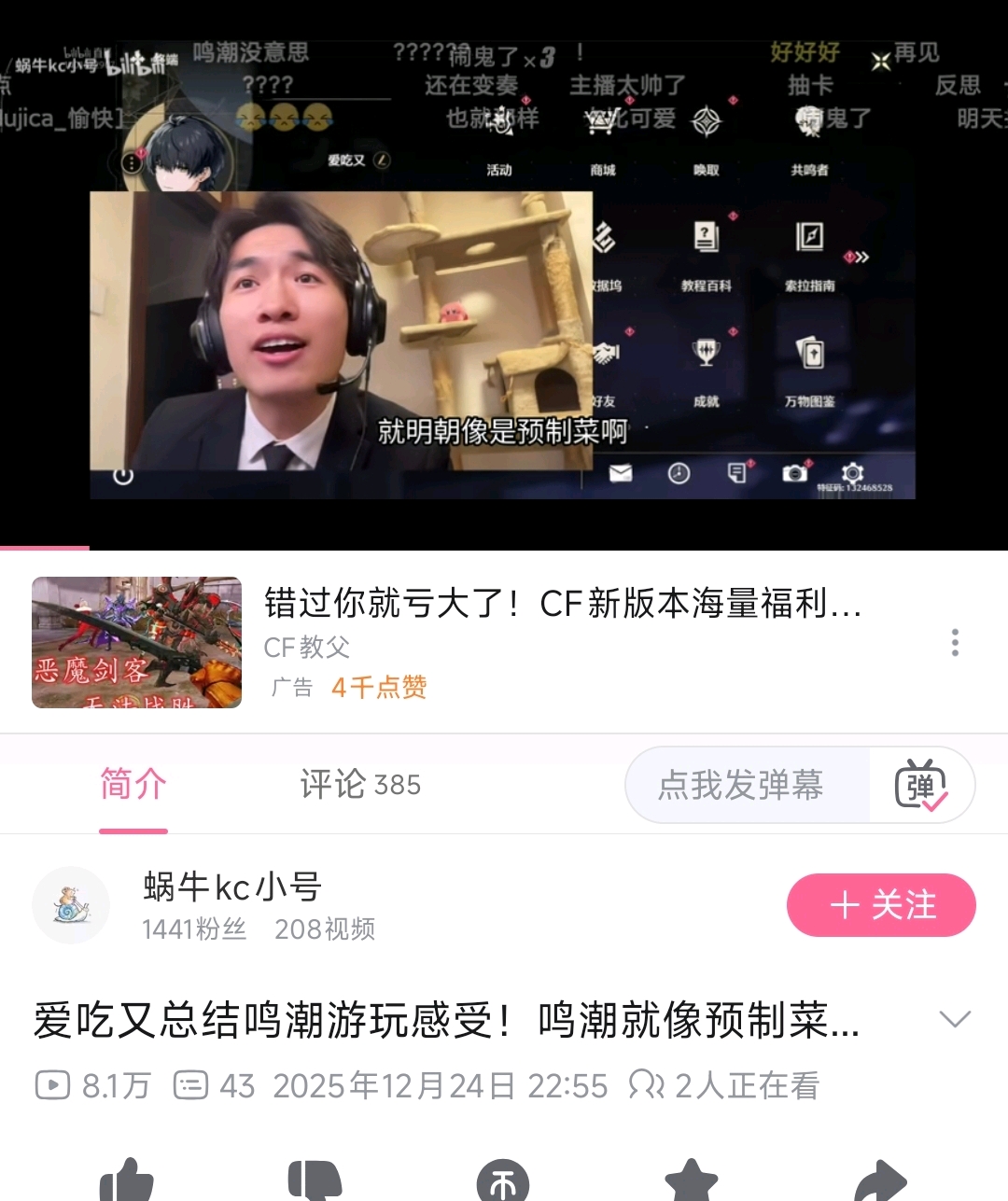The image size is (1008, 1201).
Task: Switch to the 简介 tab
Action: tap(133, 785)
